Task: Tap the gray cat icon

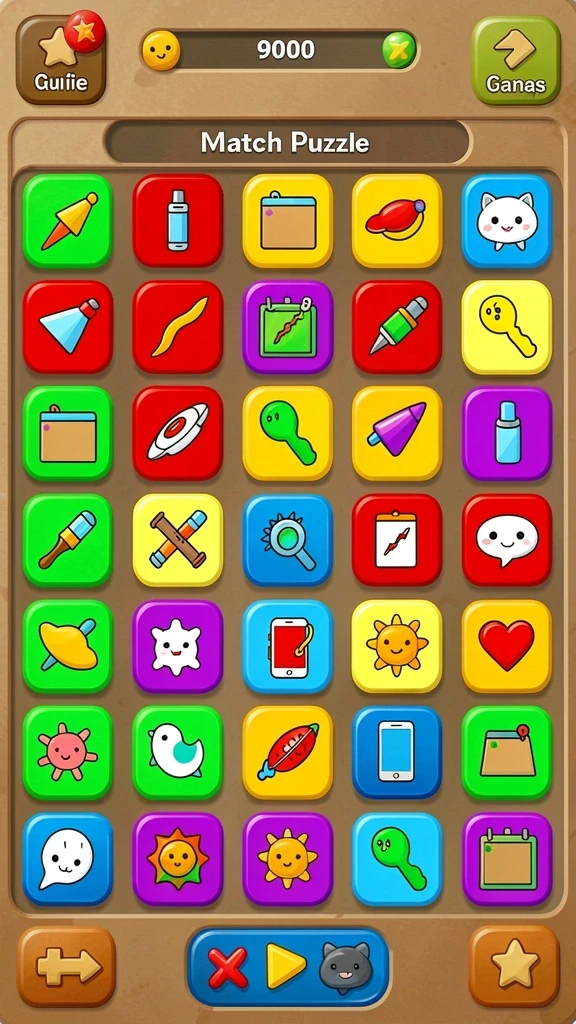Action: point(345,968)
